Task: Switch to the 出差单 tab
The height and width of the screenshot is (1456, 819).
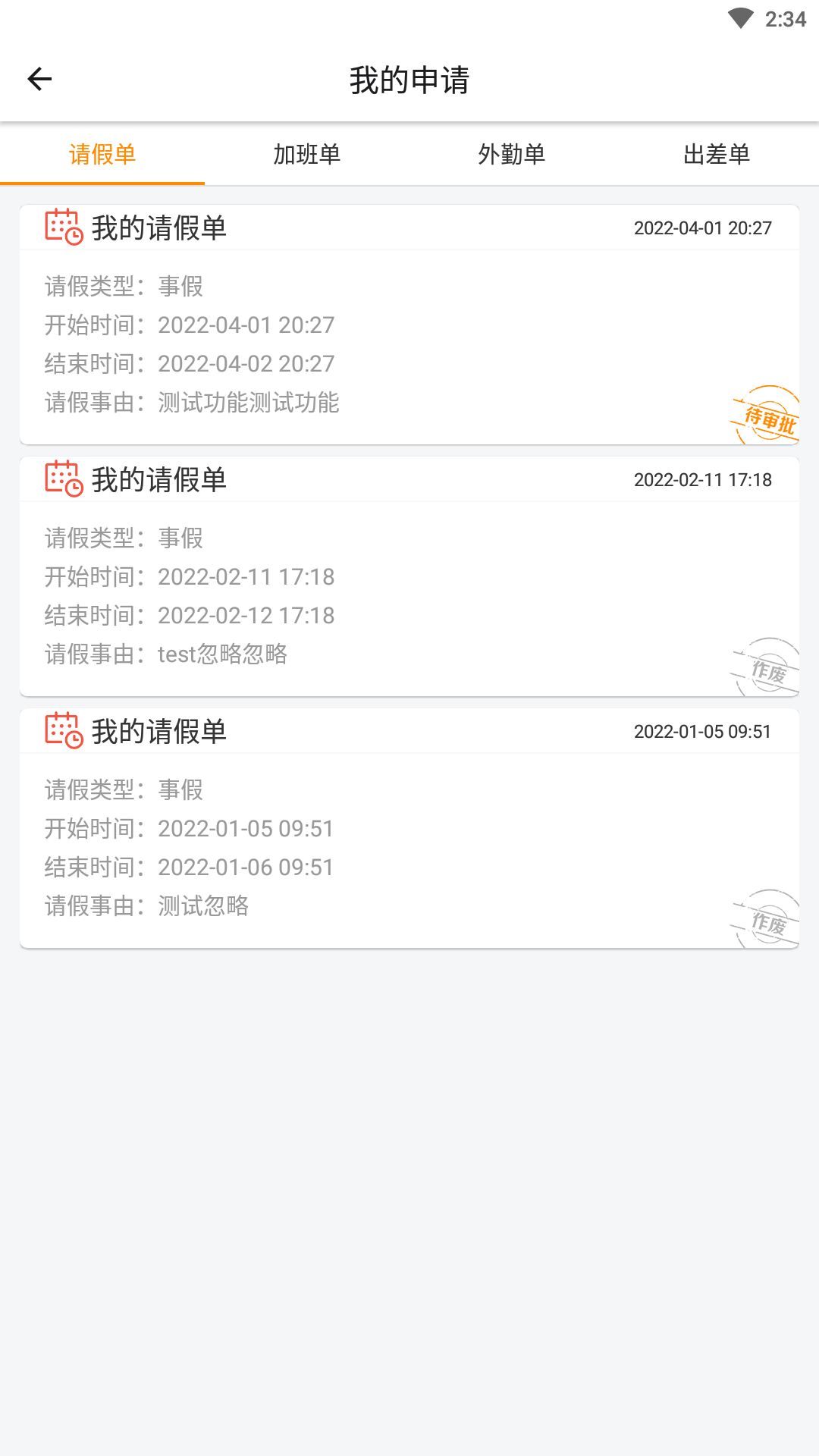Action: tap(716, 154)
